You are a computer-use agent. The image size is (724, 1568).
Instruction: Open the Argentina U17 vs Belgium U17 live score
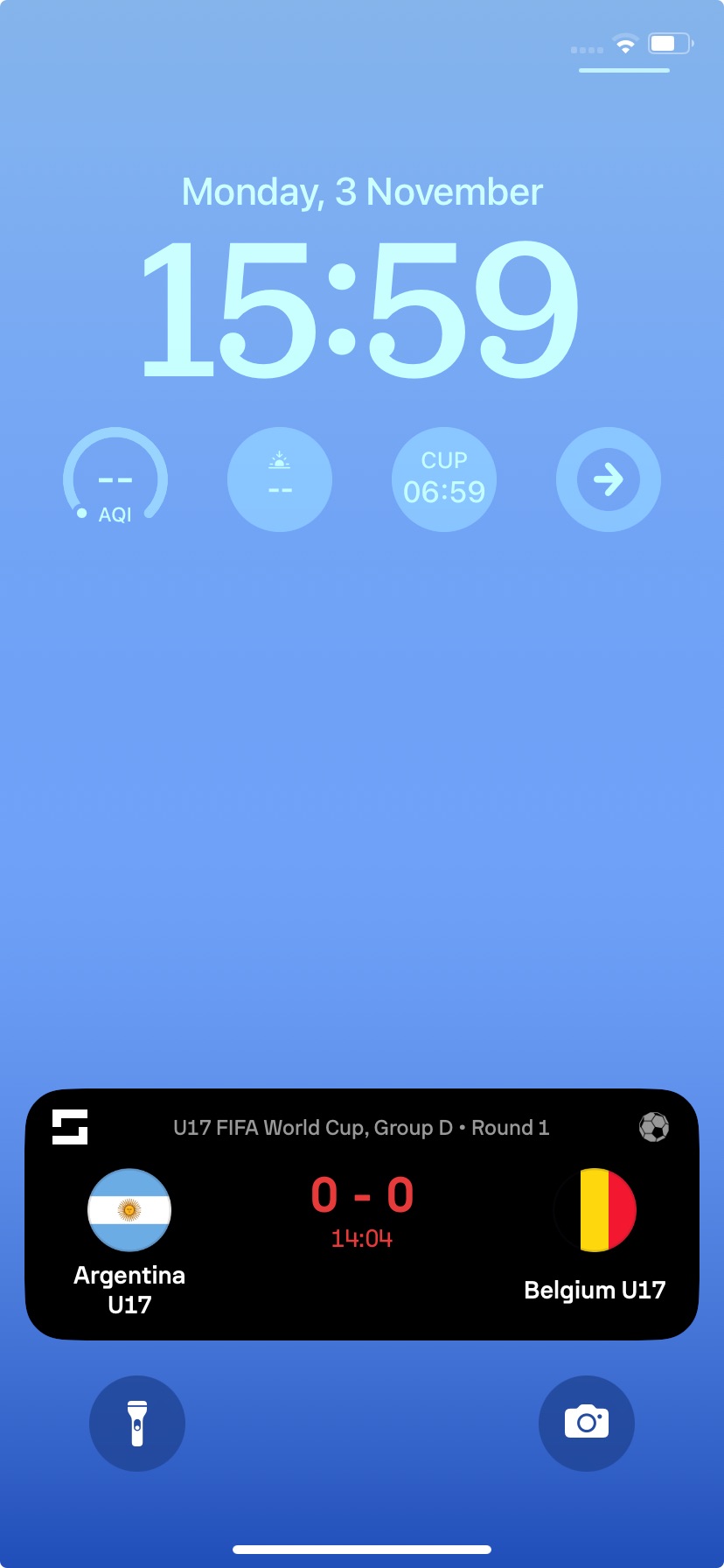tap(362, 1214)
